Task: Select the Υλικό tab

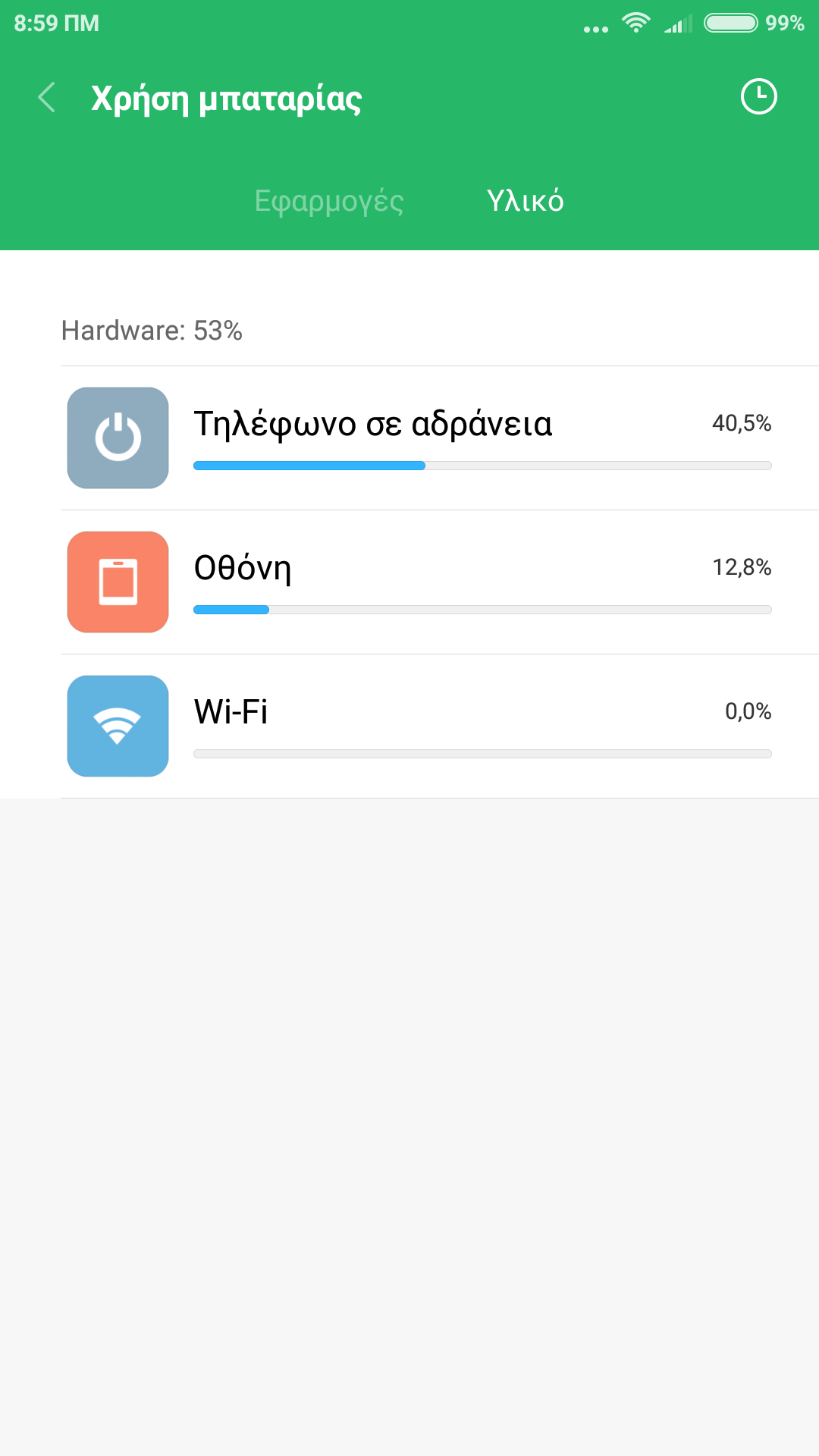Action: [525, 201]
